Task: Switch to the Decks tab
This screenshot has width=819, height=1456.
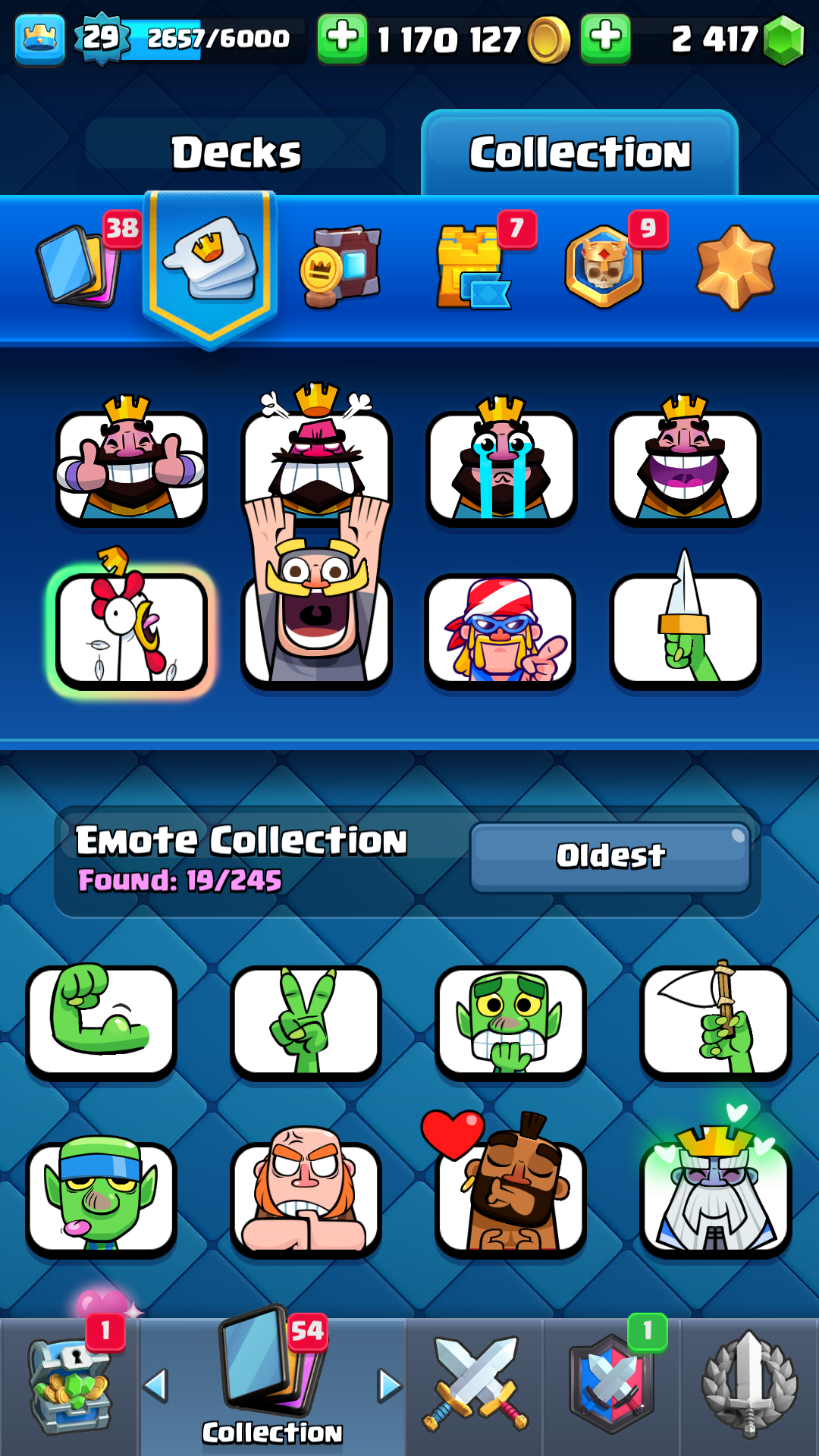Action: pos(236,152)
